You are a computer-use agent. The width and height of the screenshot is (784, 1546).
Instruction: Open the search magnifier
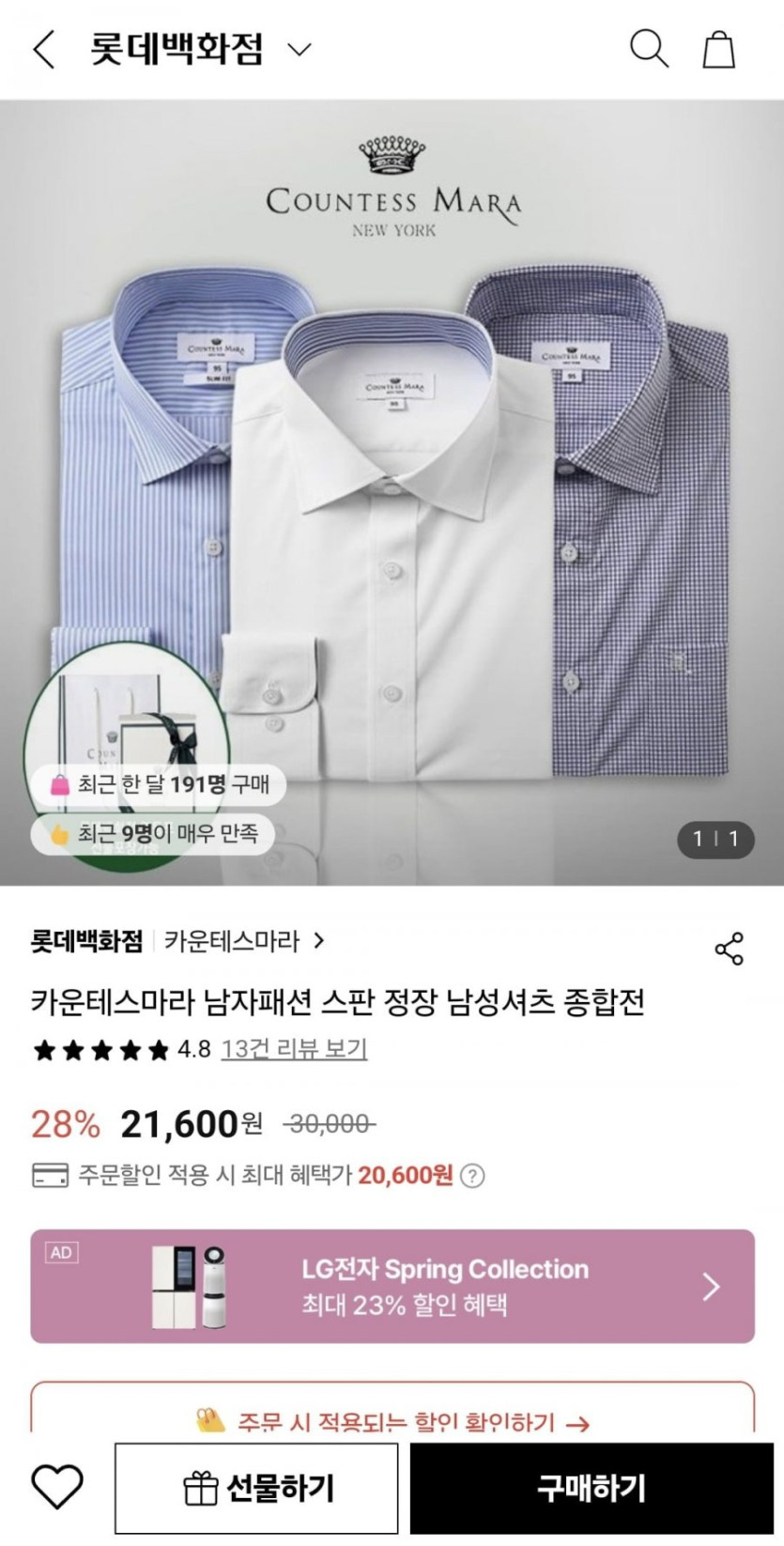click(x=648, y=48)
